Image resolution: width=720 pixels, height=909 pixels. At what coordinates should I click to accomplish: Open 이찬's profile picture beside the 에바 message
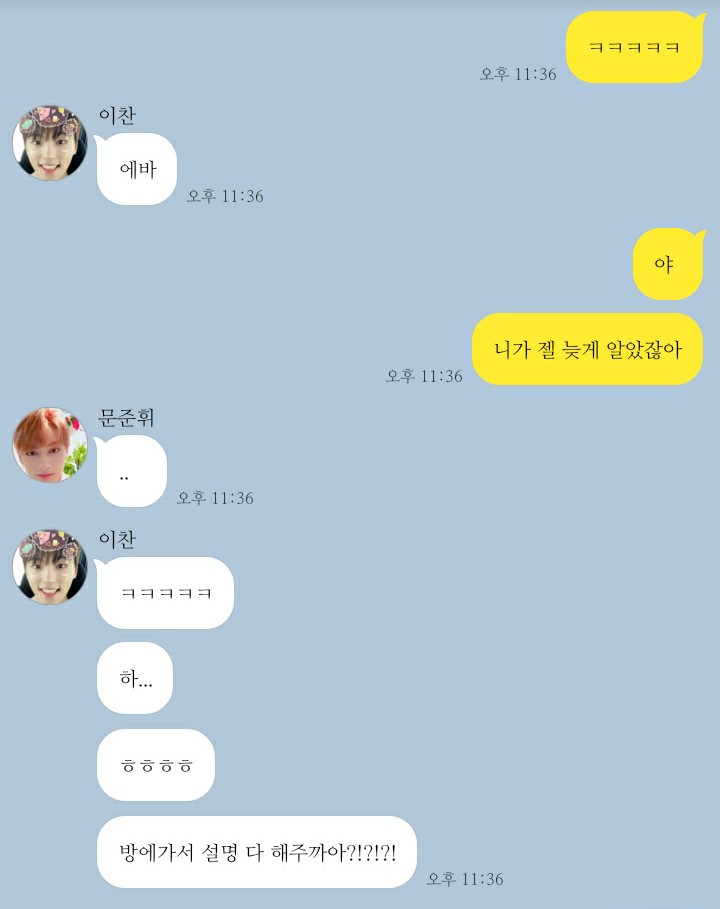click(x=50, y=142)
